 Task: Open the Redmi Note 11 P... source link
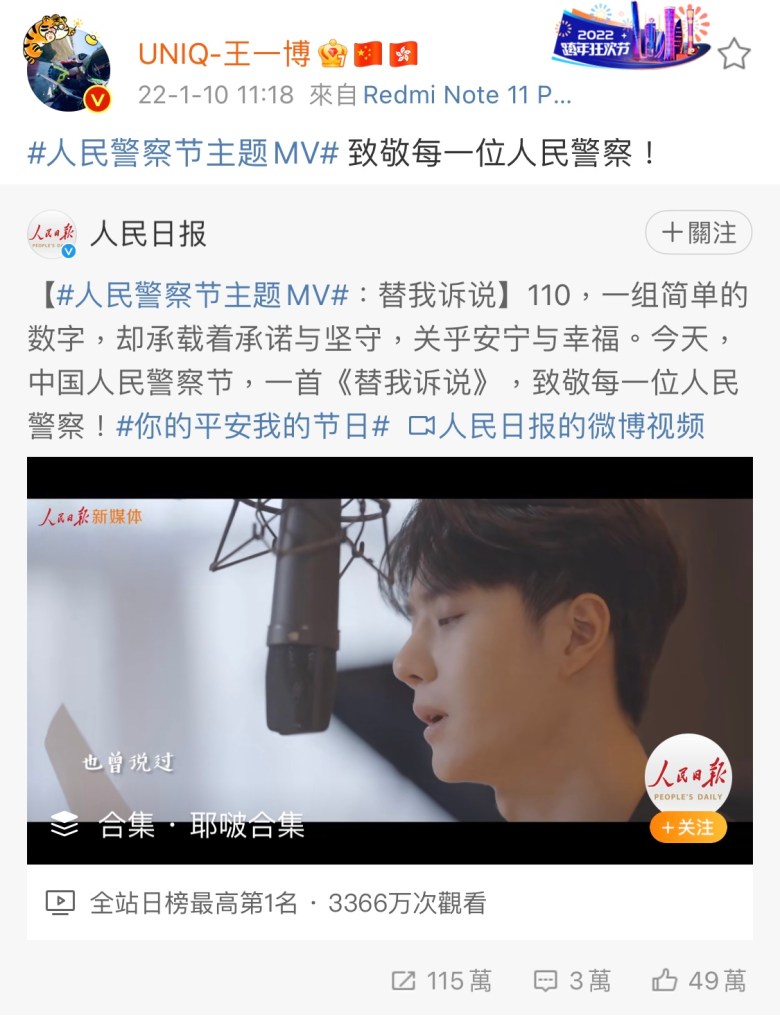tap(467, 95)
